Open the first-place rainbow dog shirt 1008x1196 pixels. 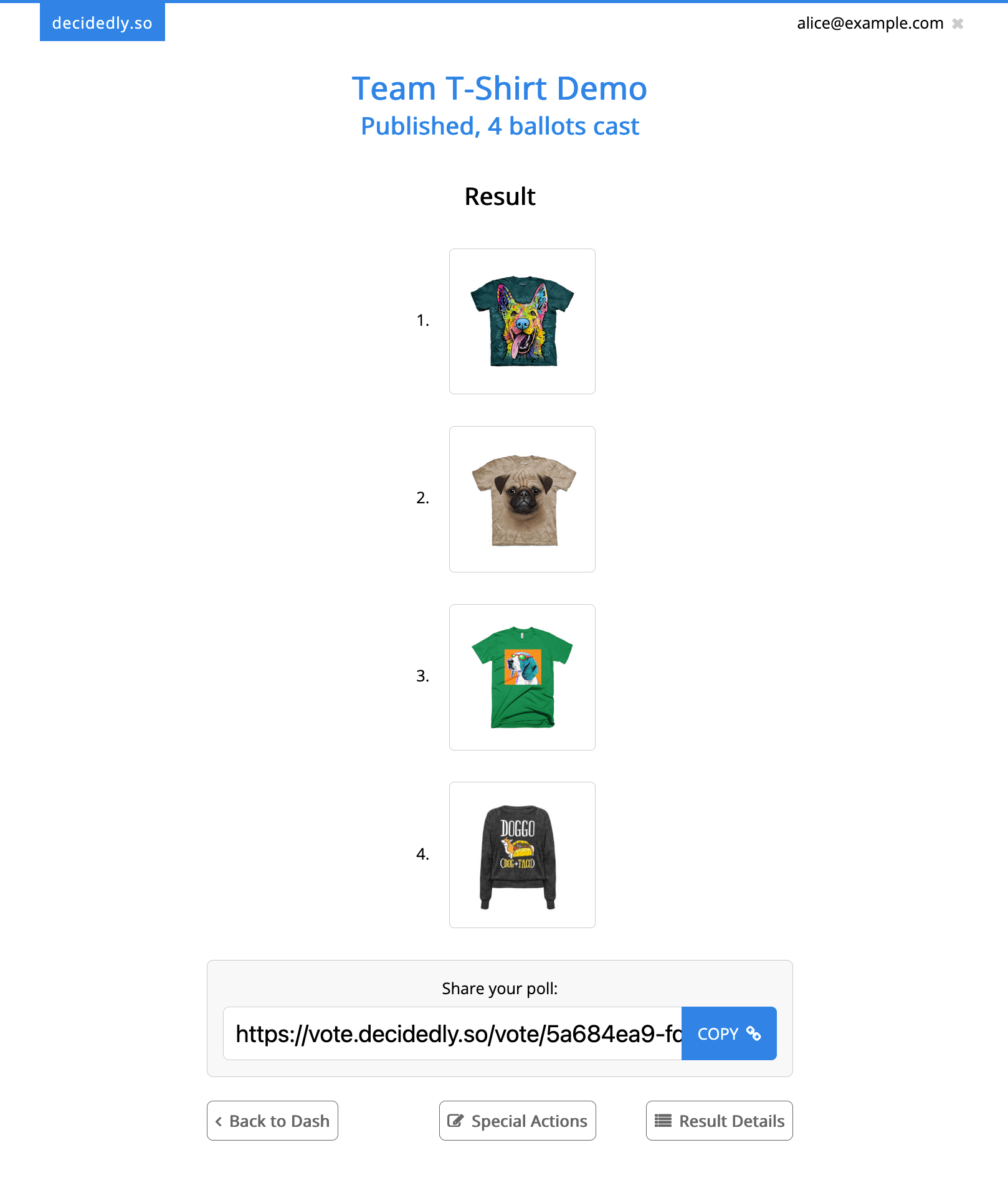coord(522,321)
